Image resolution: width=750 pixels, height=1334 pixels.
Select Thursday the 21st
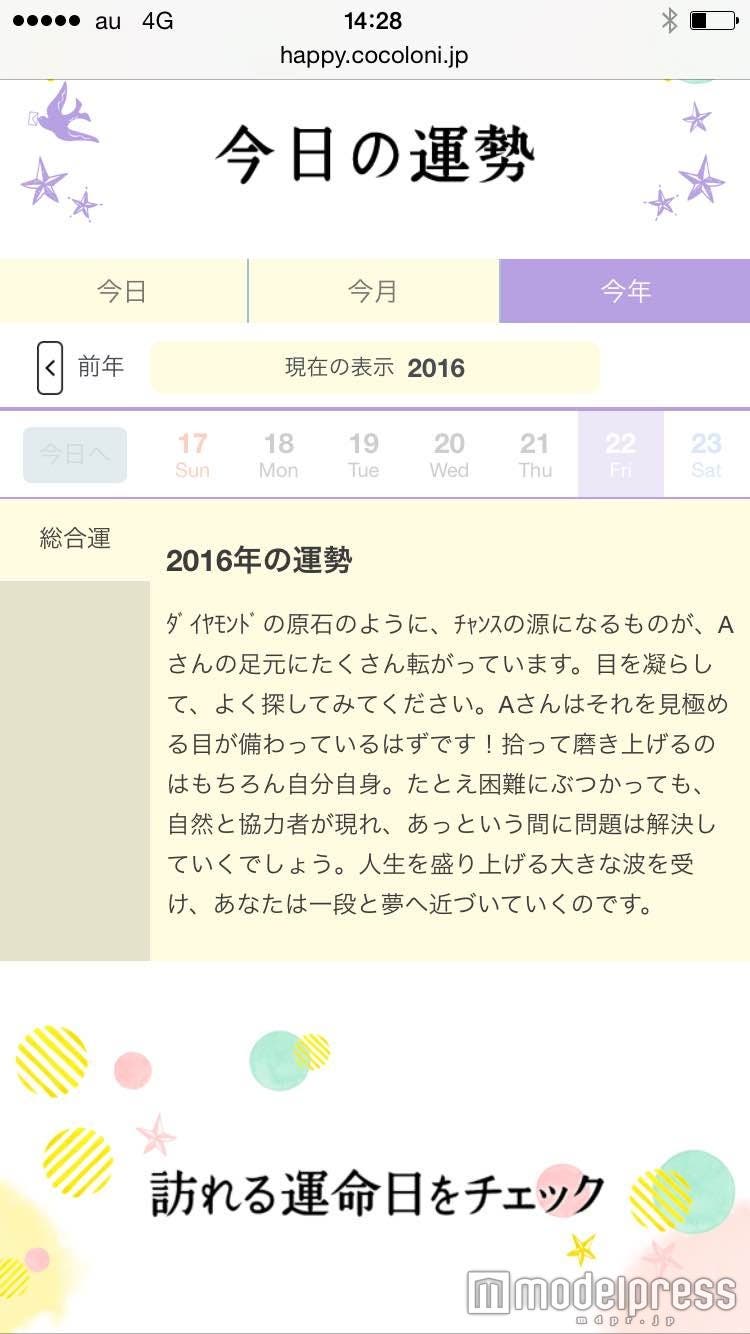535,455
